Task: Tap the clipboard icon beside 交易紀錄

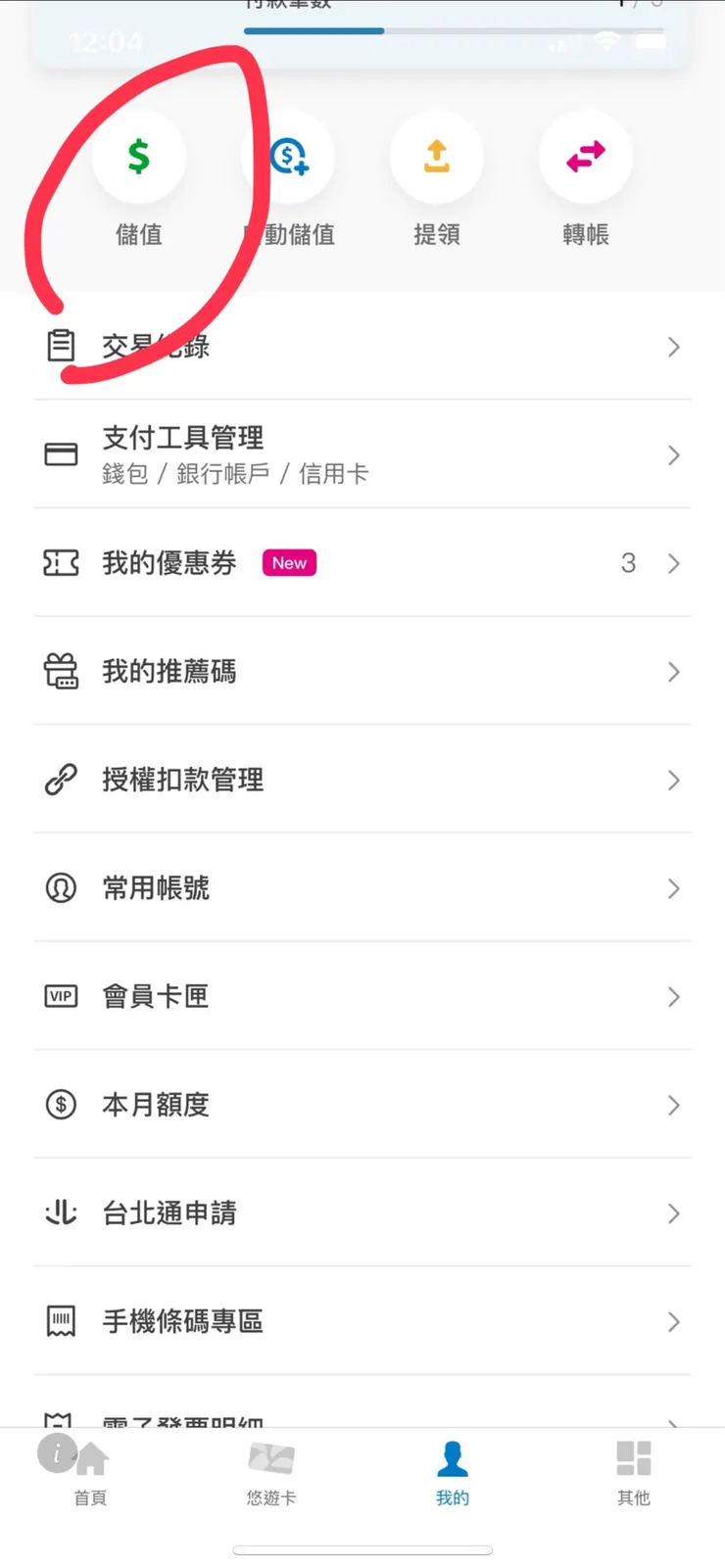Action: click(61, 346)
